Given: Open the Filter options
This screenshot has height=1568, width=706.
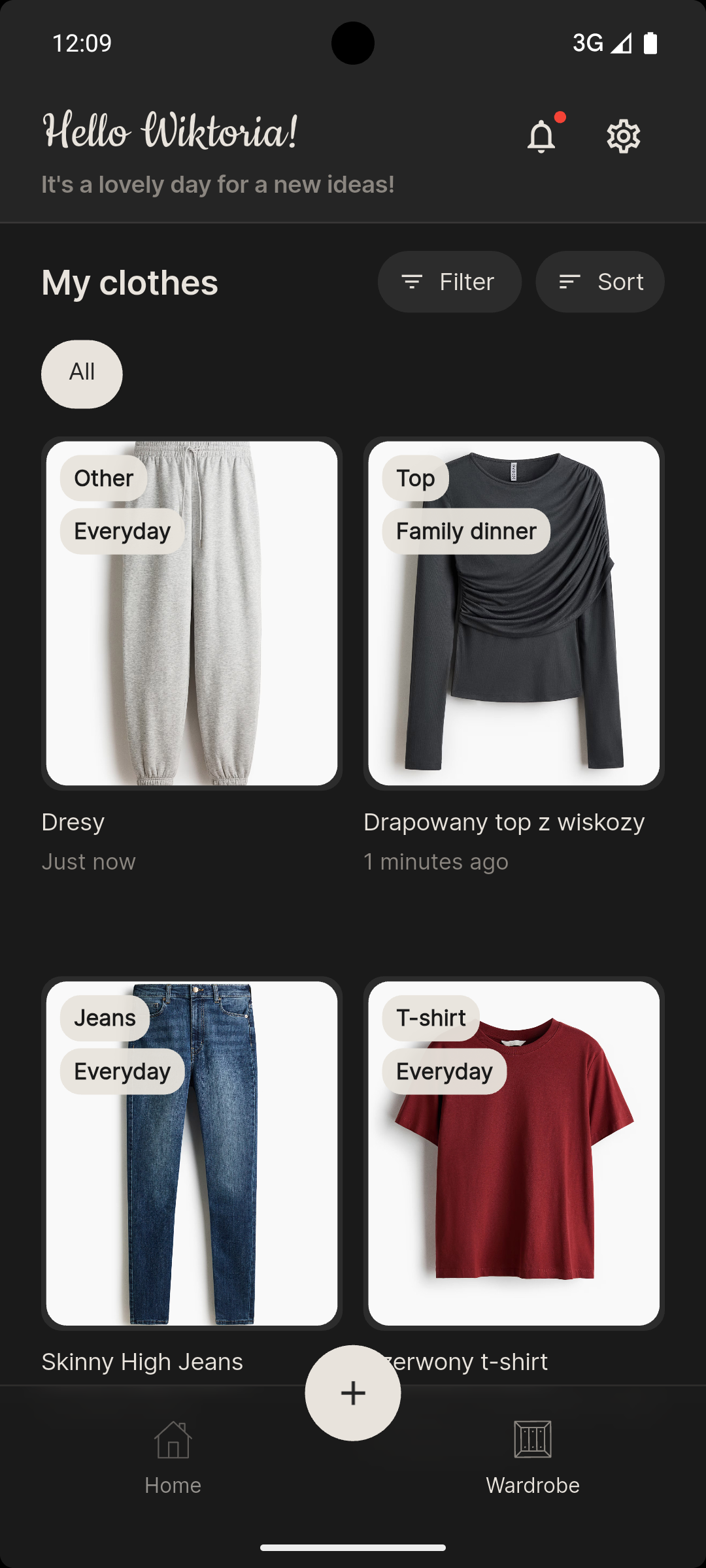Looking at the screenshot, I should (449, 281).
